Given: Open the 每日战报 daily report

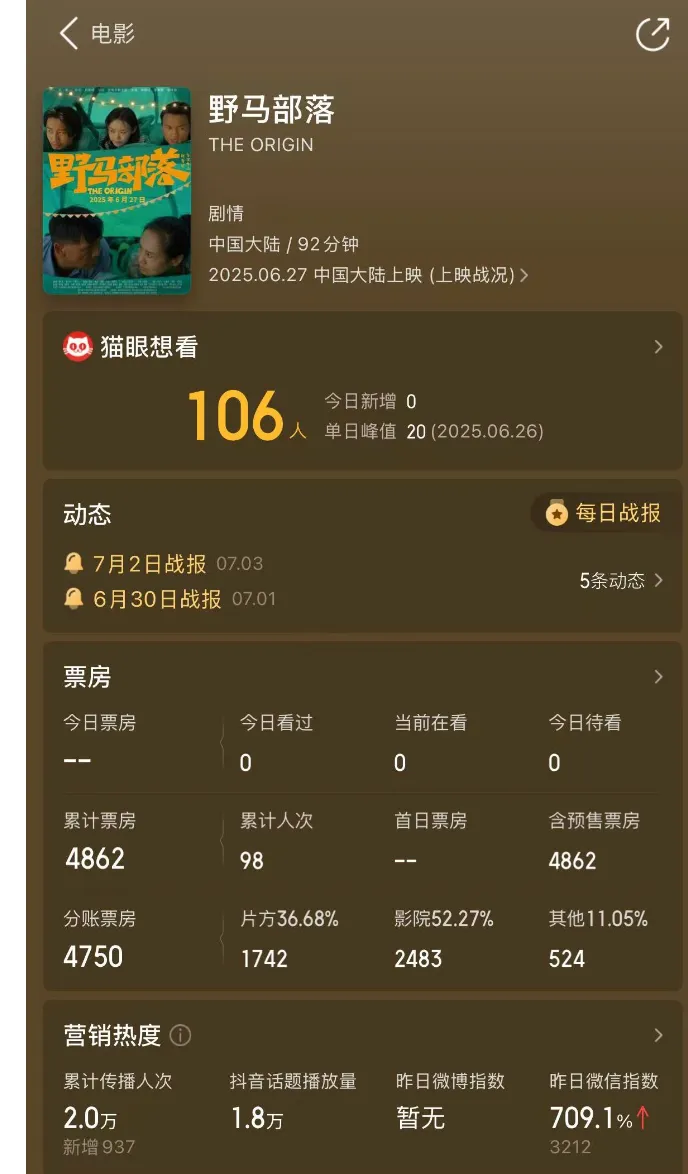Looking at the screenshot, I should pyautogui.click(x=605, y=513).
